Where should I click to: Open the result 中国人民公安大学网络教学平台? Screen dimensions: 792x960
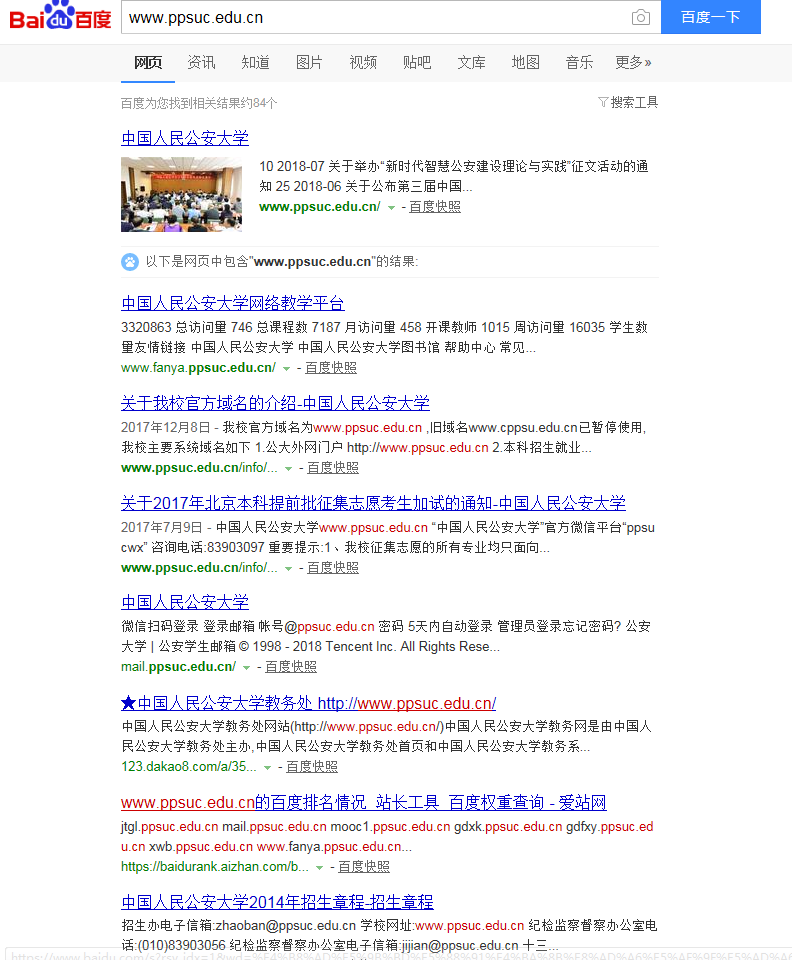point(233,303)
